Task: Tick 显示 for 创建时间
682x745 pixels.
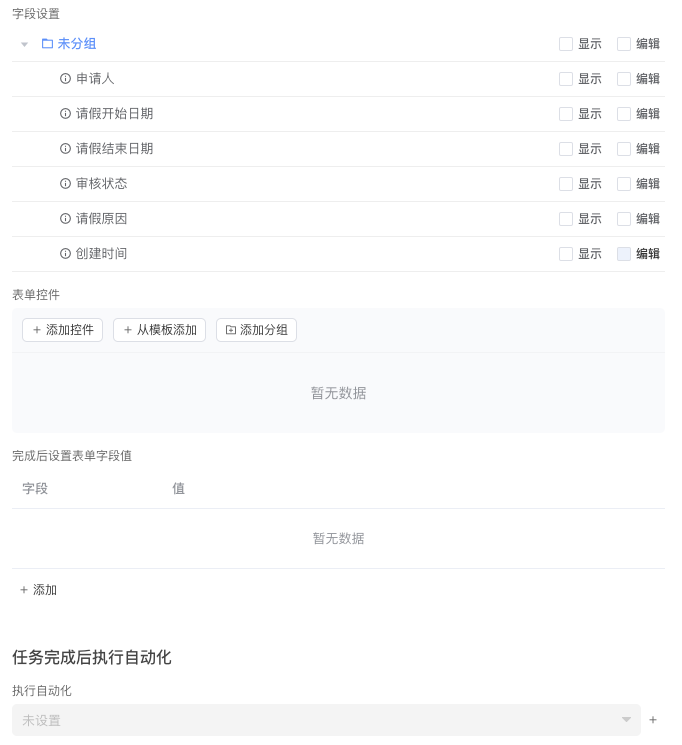Action: pos(566,254)
